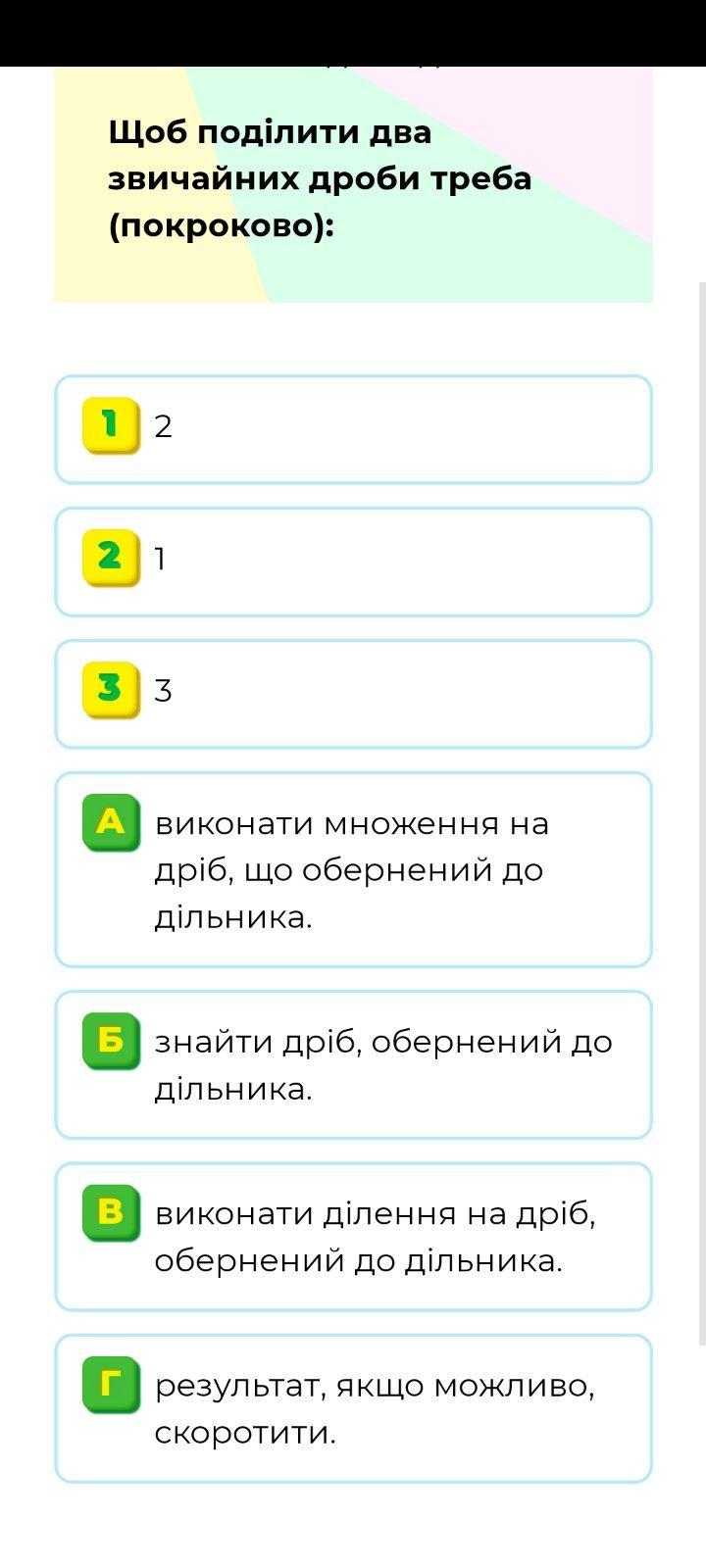
Task: Choose answer Г результат скоротити
Action: pos(353,1408)
